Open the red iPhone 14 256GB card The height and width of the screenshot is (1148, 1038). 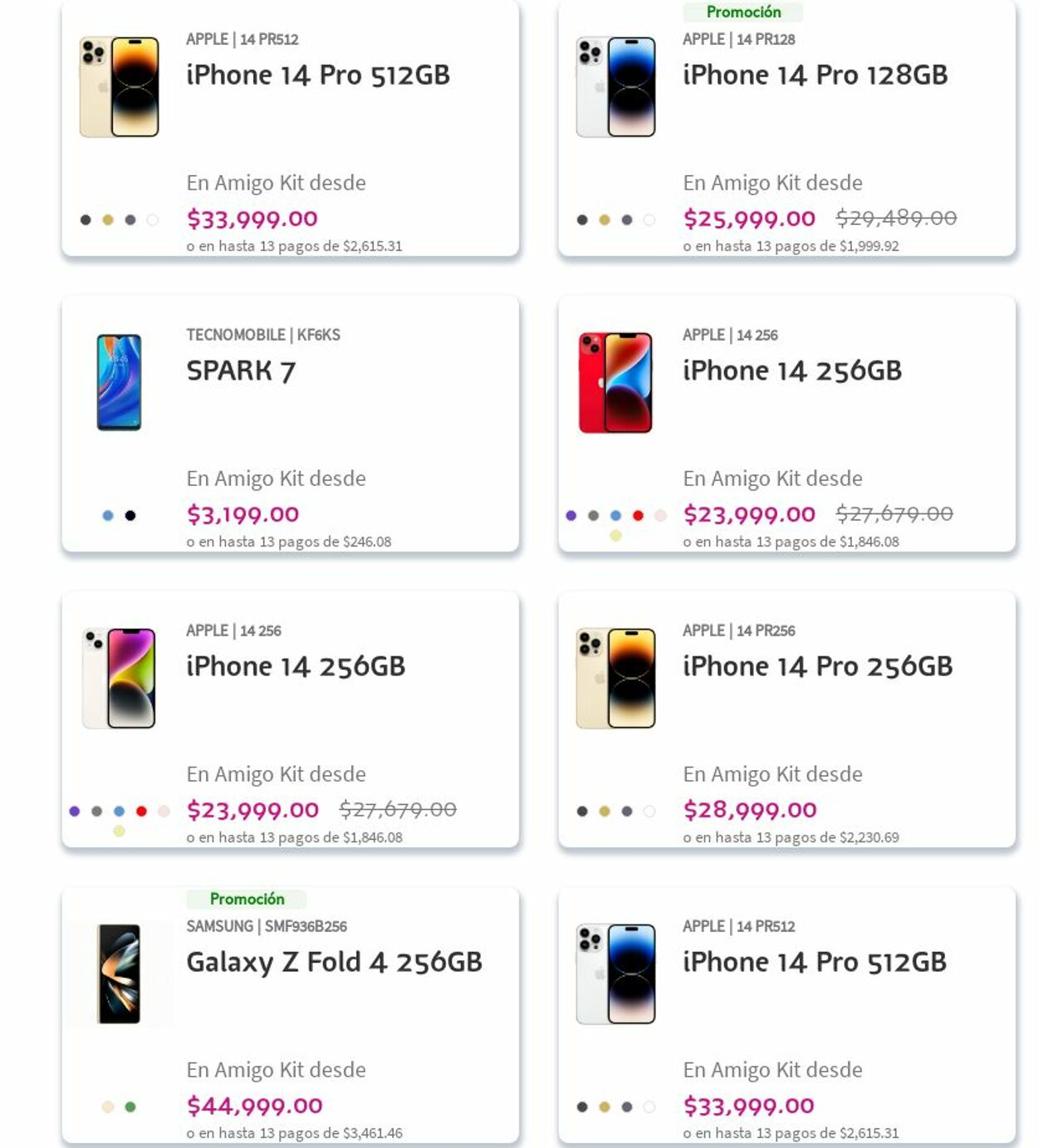coord(791,370)
